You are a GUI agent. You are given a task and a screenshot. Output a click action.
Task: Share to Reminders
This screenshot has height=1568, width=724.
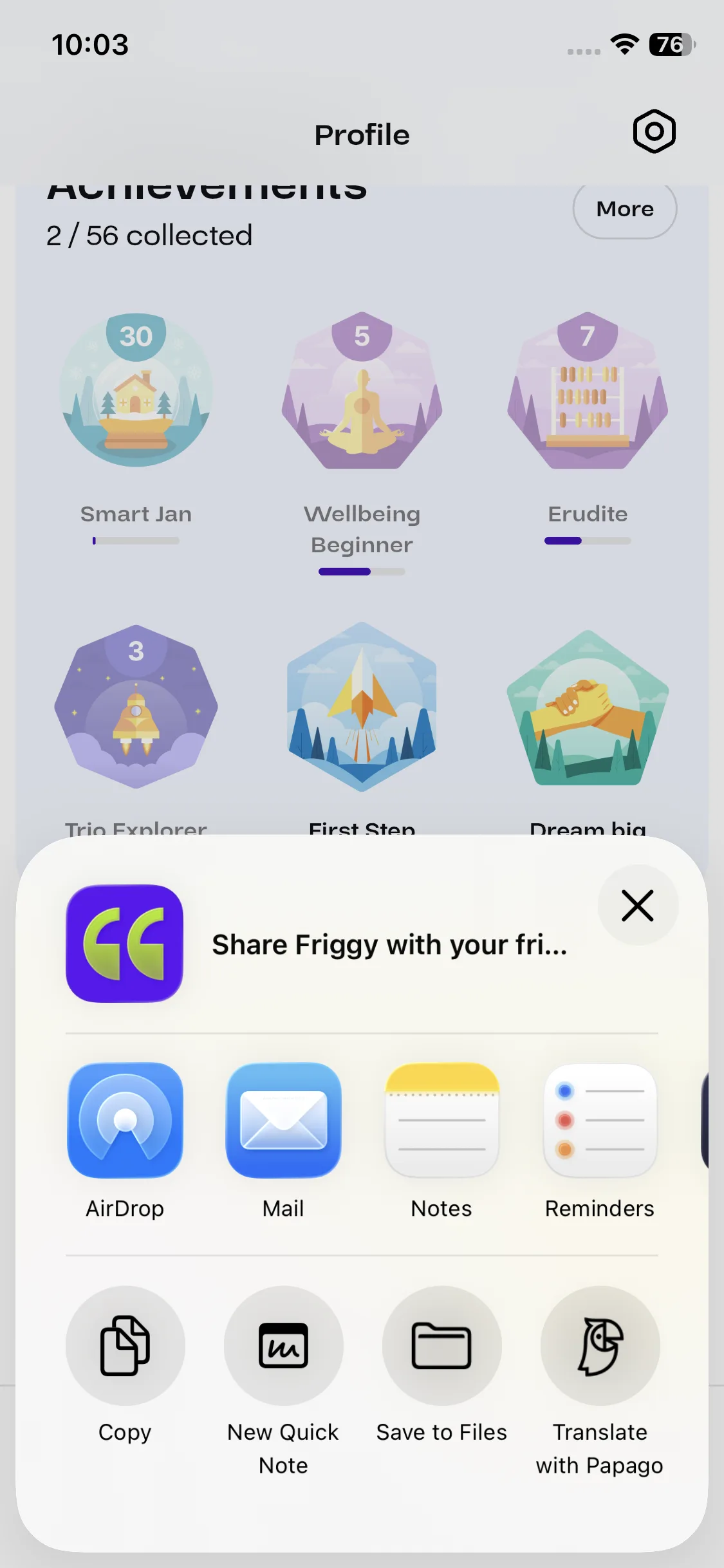tap(600, 1120)
